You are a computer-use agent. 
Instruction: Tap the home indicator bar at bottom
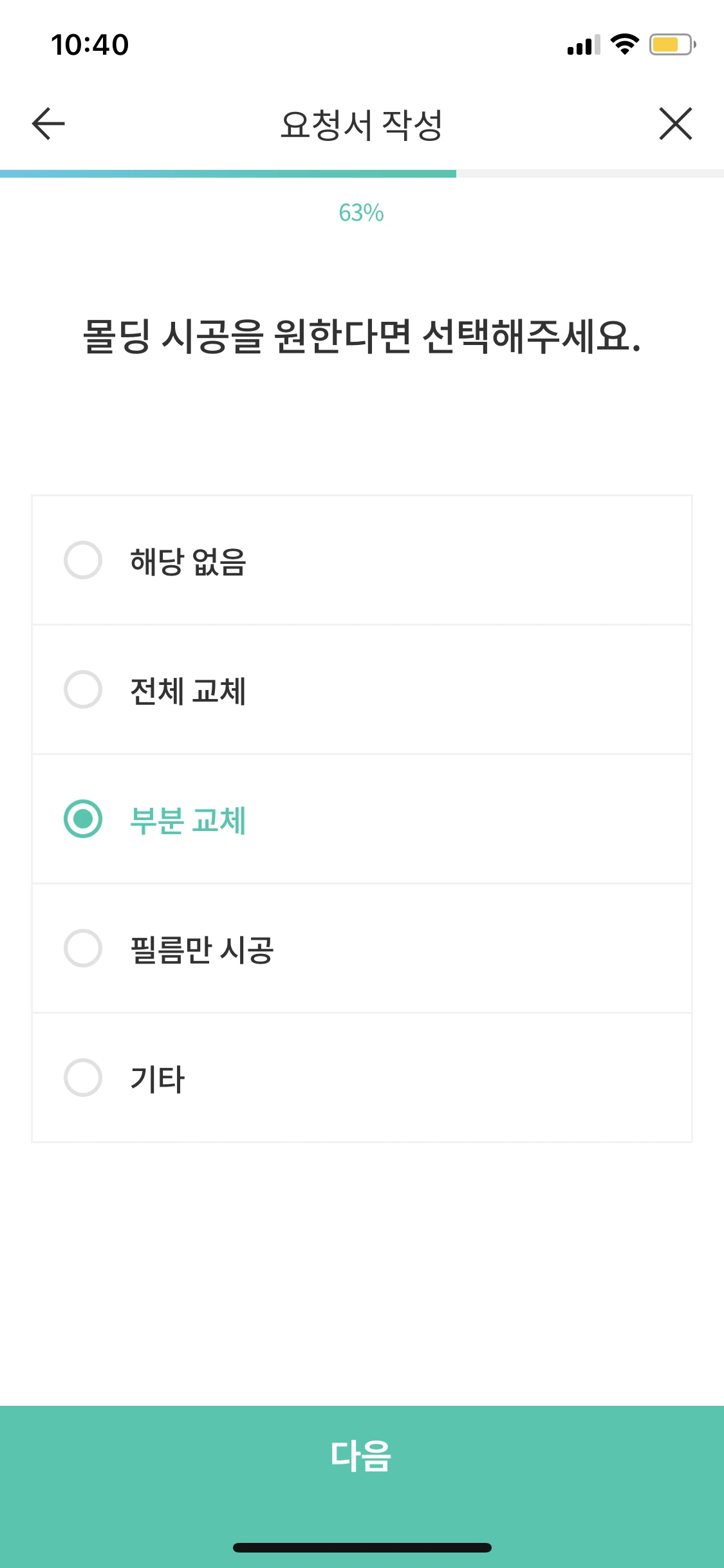362,1547
